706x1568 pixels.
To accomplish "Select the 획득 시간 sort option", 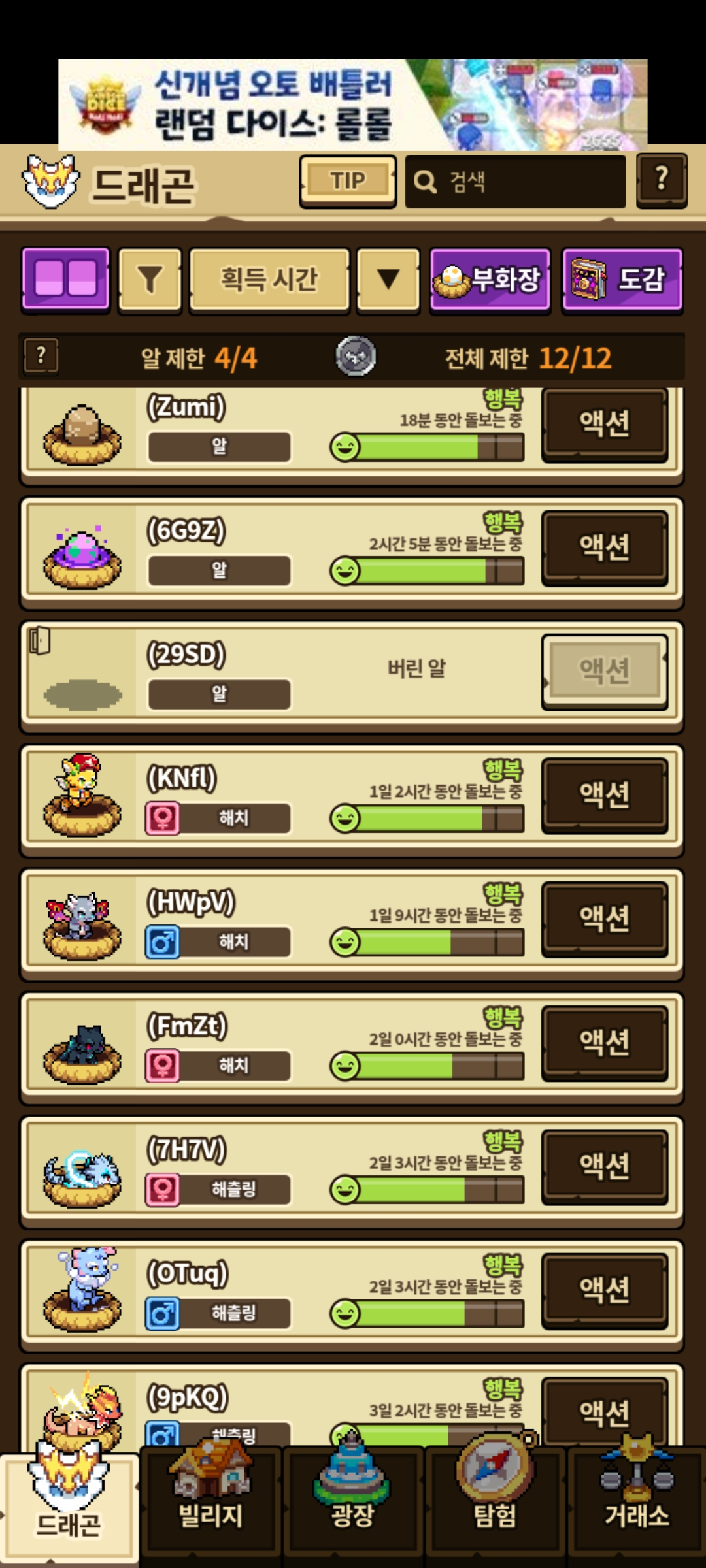I will click(x=269, y=280).
